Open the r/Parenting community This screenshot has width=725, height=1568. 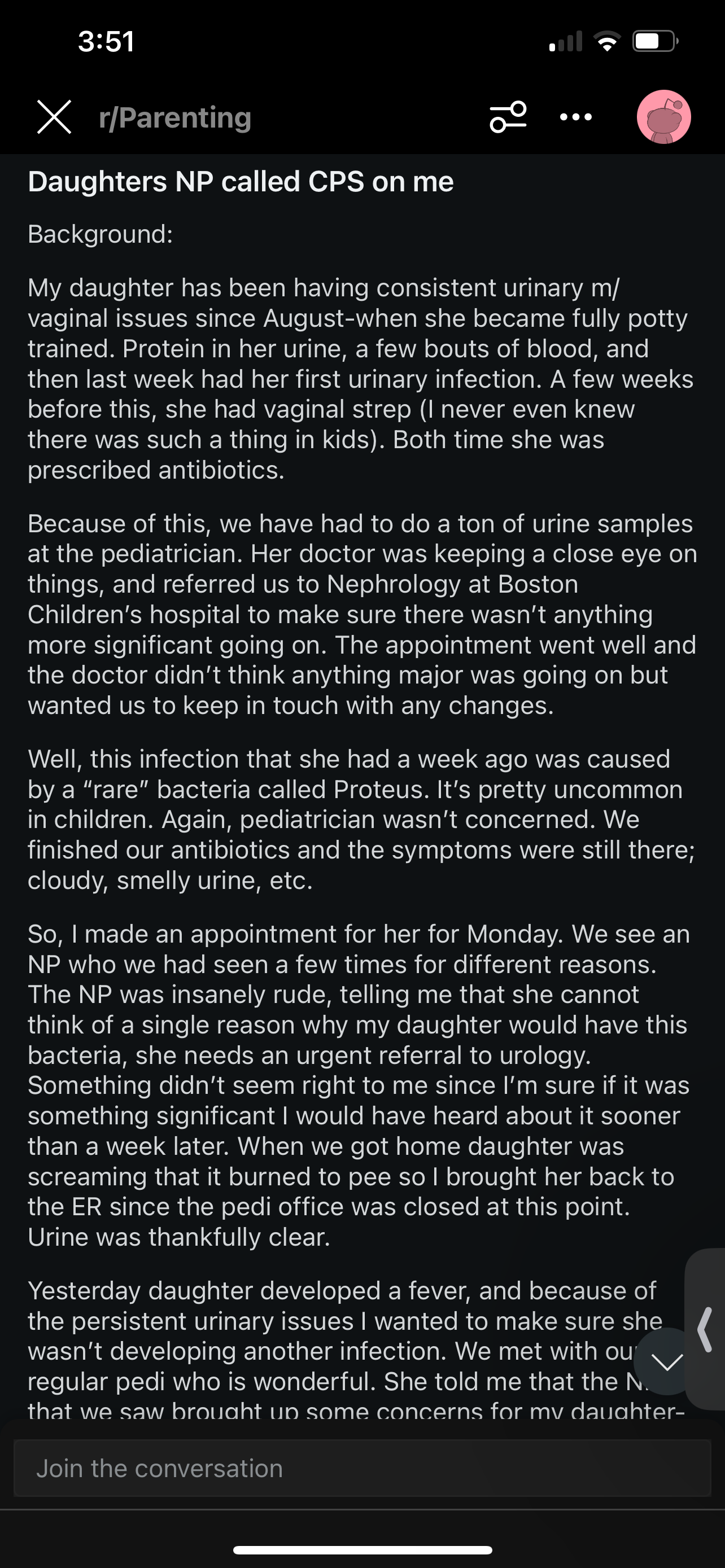(174, 117)
